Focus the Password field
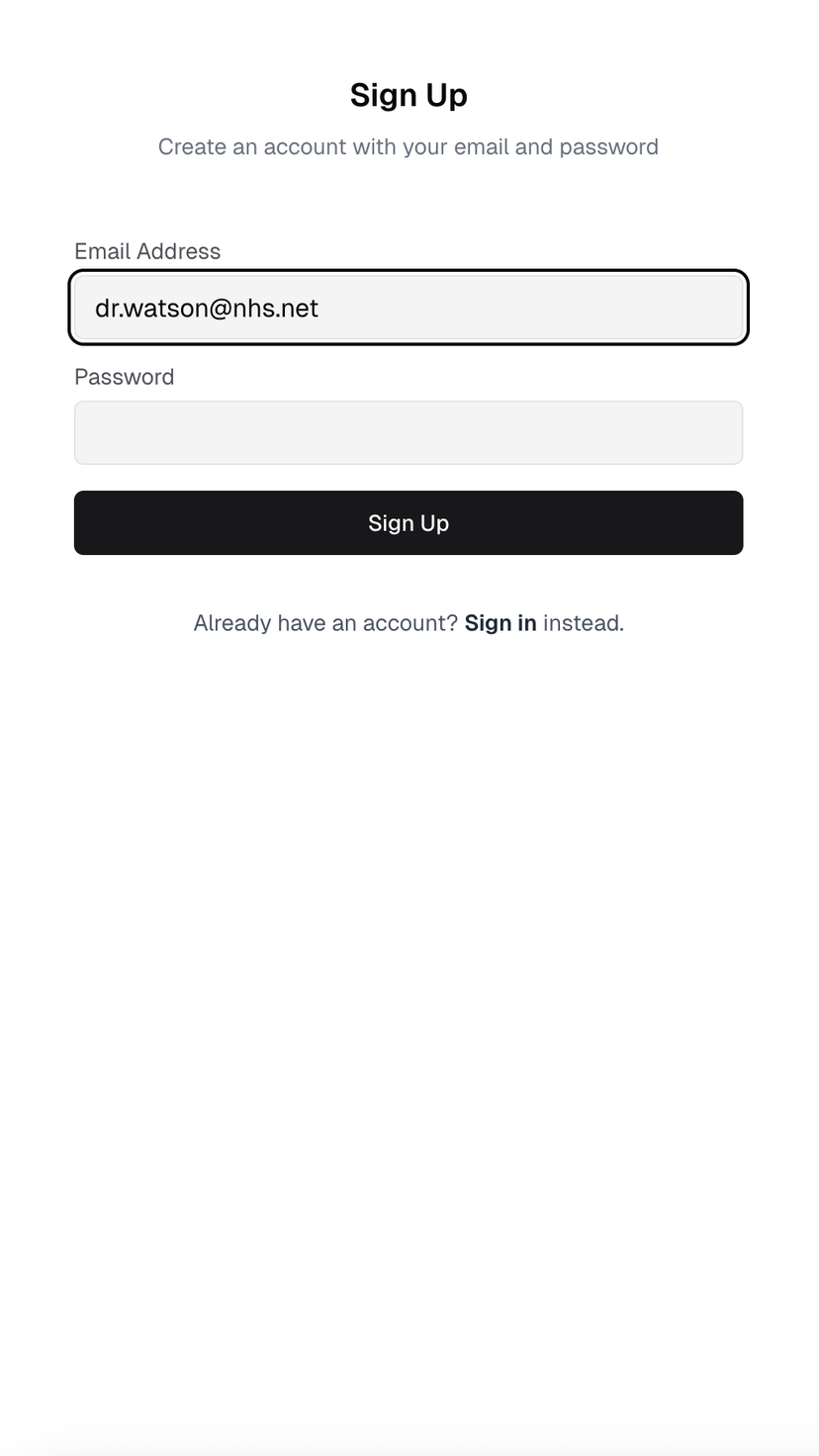Viewport: 819px width, 1456px height. click(409, 432)
